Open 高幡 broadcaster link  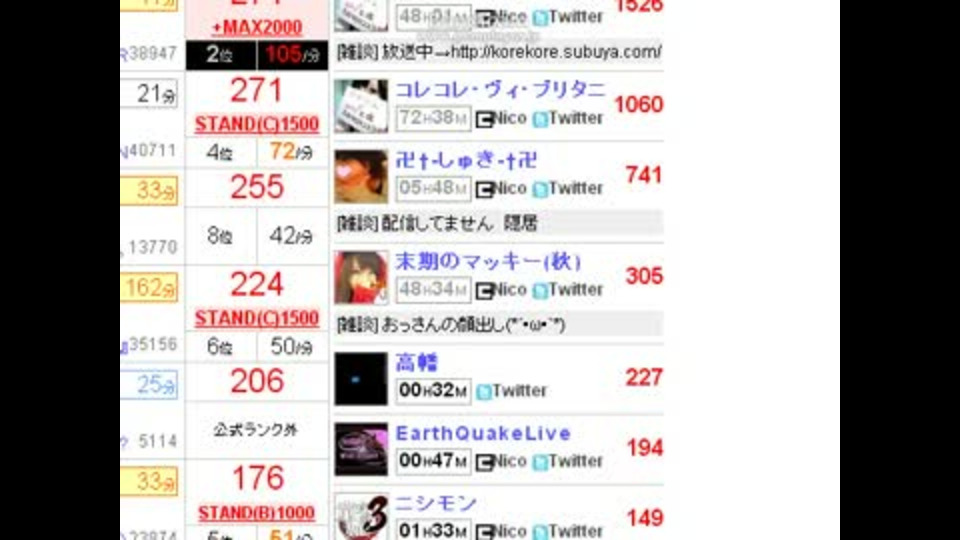(417, 363)
